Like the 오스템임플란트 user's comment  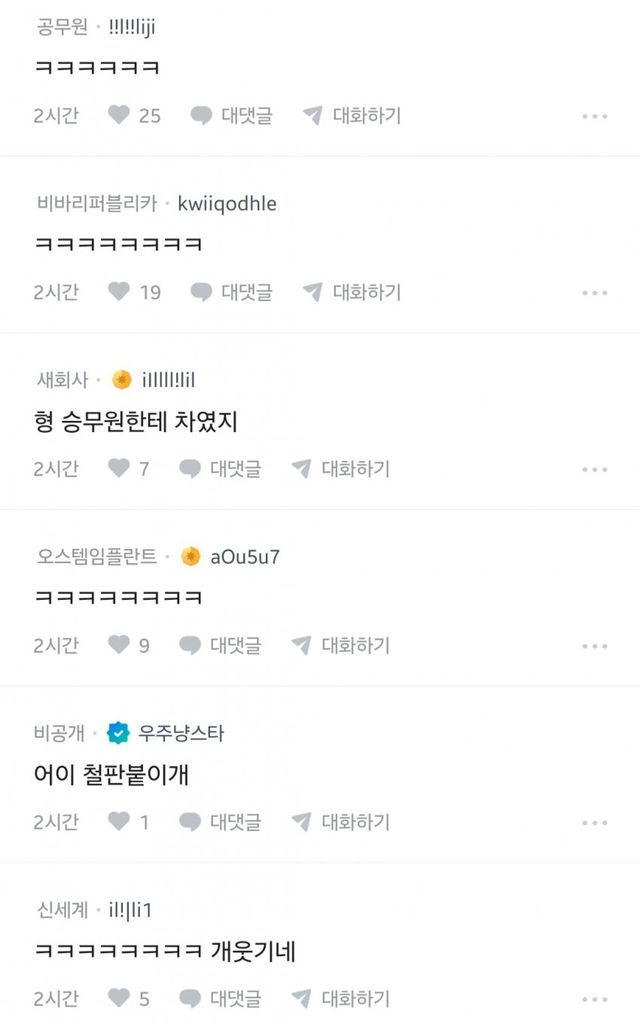[120, 645]
